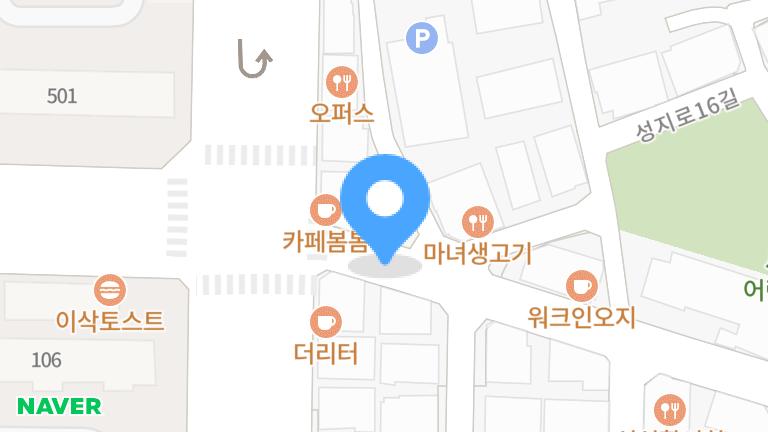This screenshot has width=768, height=432.
Task: Open the 마녀생고기 restaurant marker
Action: (x=477, y=221)
